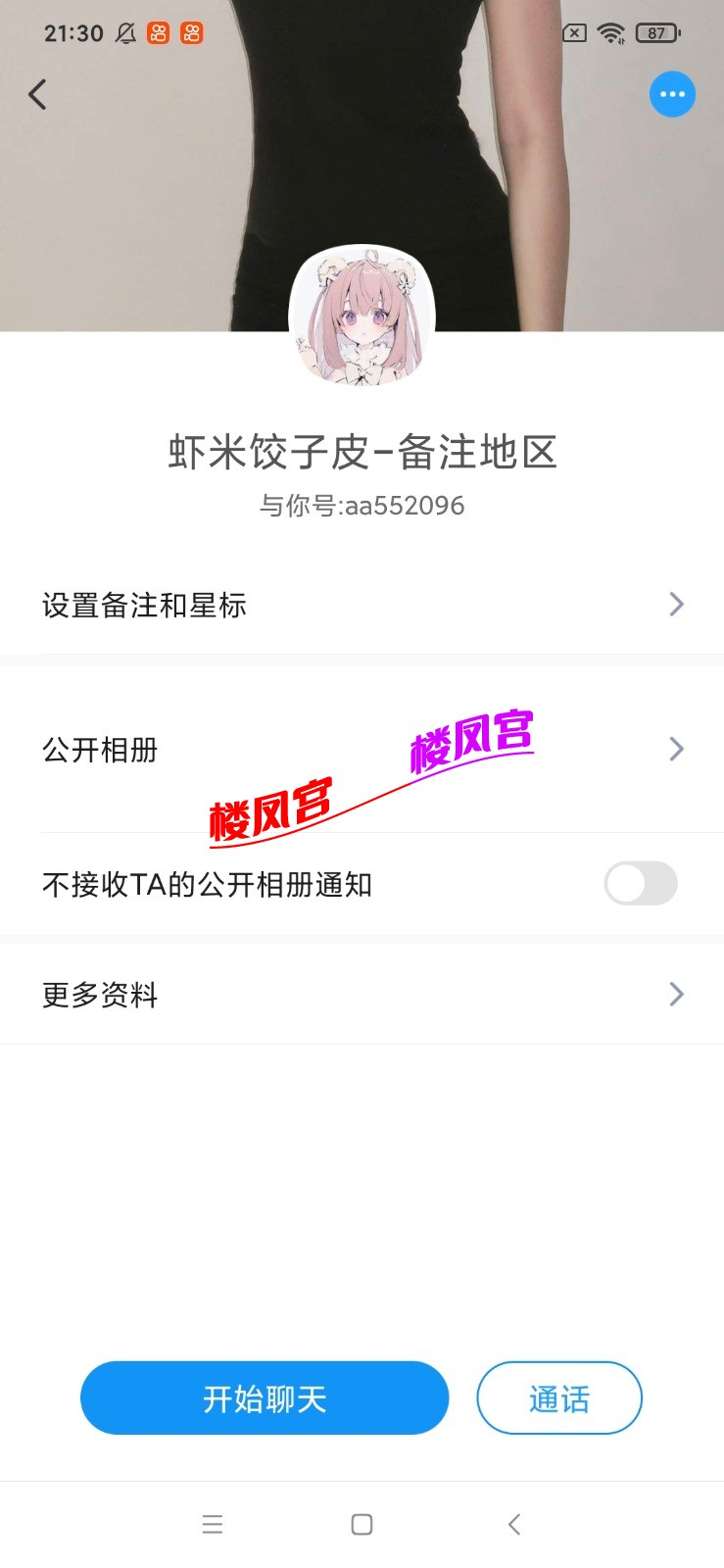Expand the 公开相册 album section
This screenshot has height=1568, width=724.
coord(362,749)
